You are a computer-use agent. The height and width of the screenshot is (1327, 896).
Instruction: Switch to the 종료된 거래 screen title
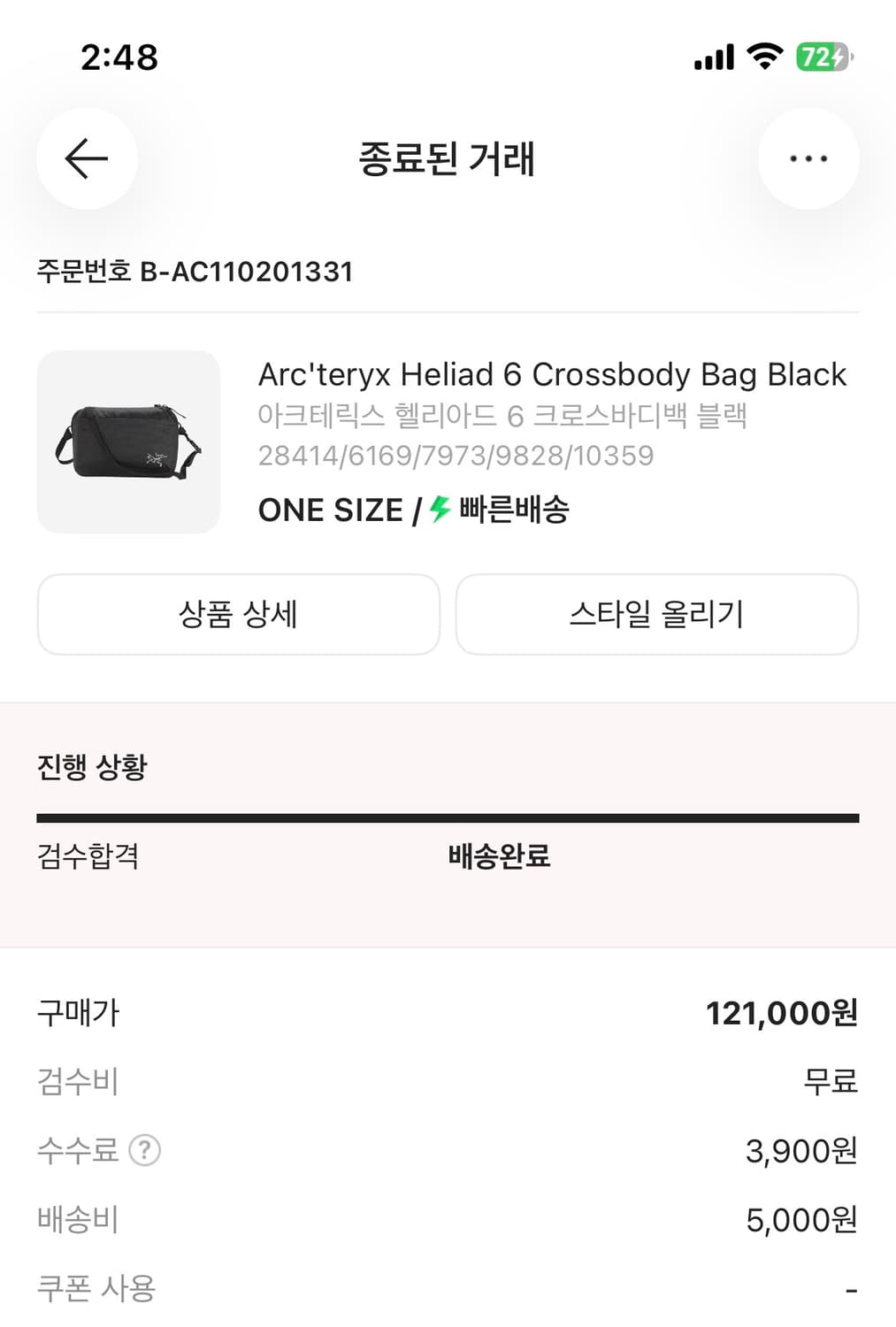[x=448, y=160]
